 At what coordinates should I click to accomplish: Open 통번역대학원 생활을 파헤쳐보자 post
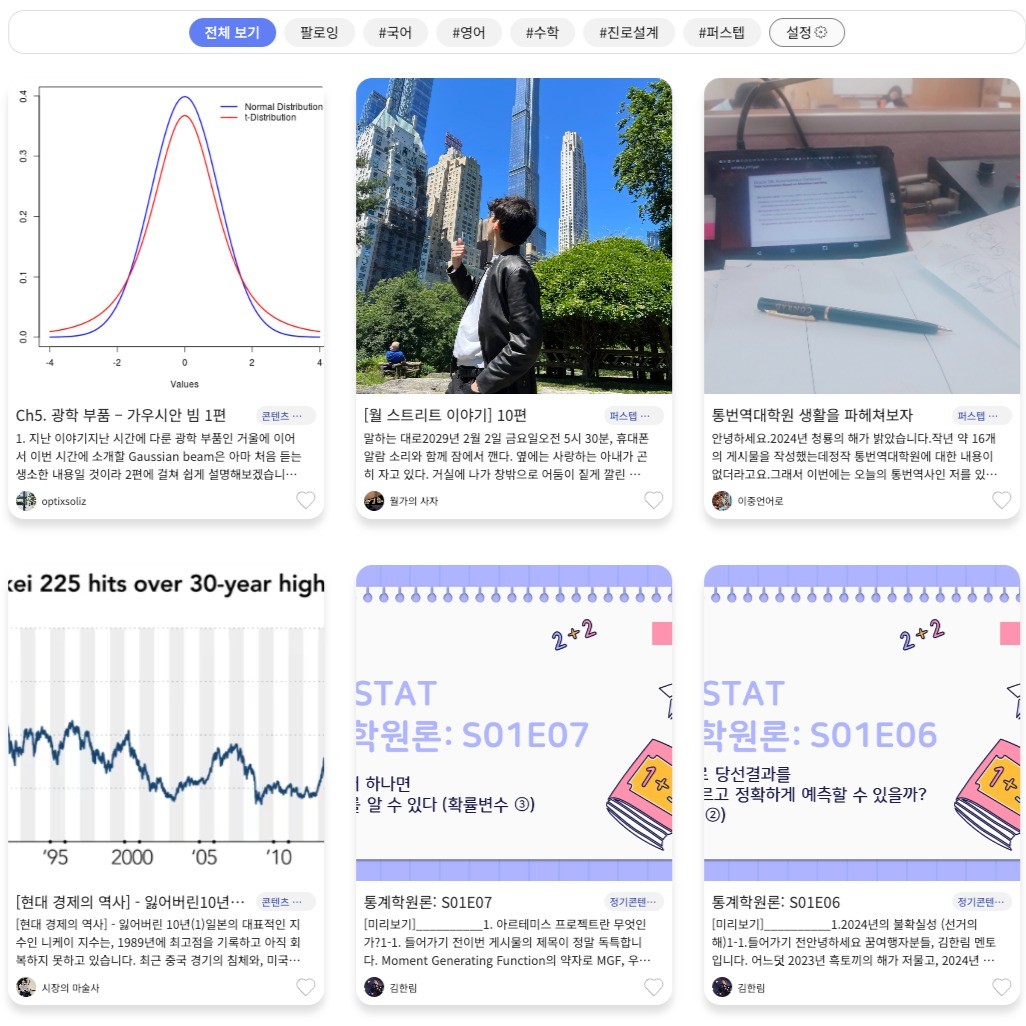click(812, 415)
